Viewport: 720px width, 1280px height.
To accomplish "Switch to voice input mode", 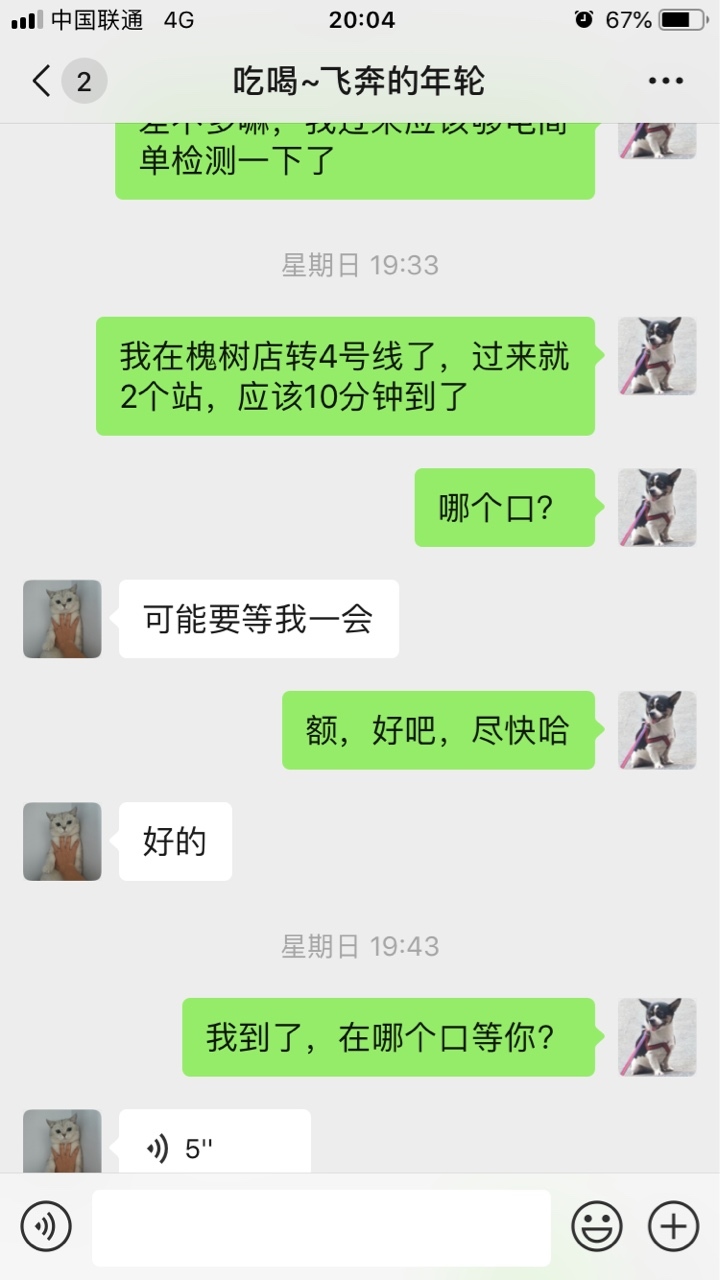I will [46, 1226].
